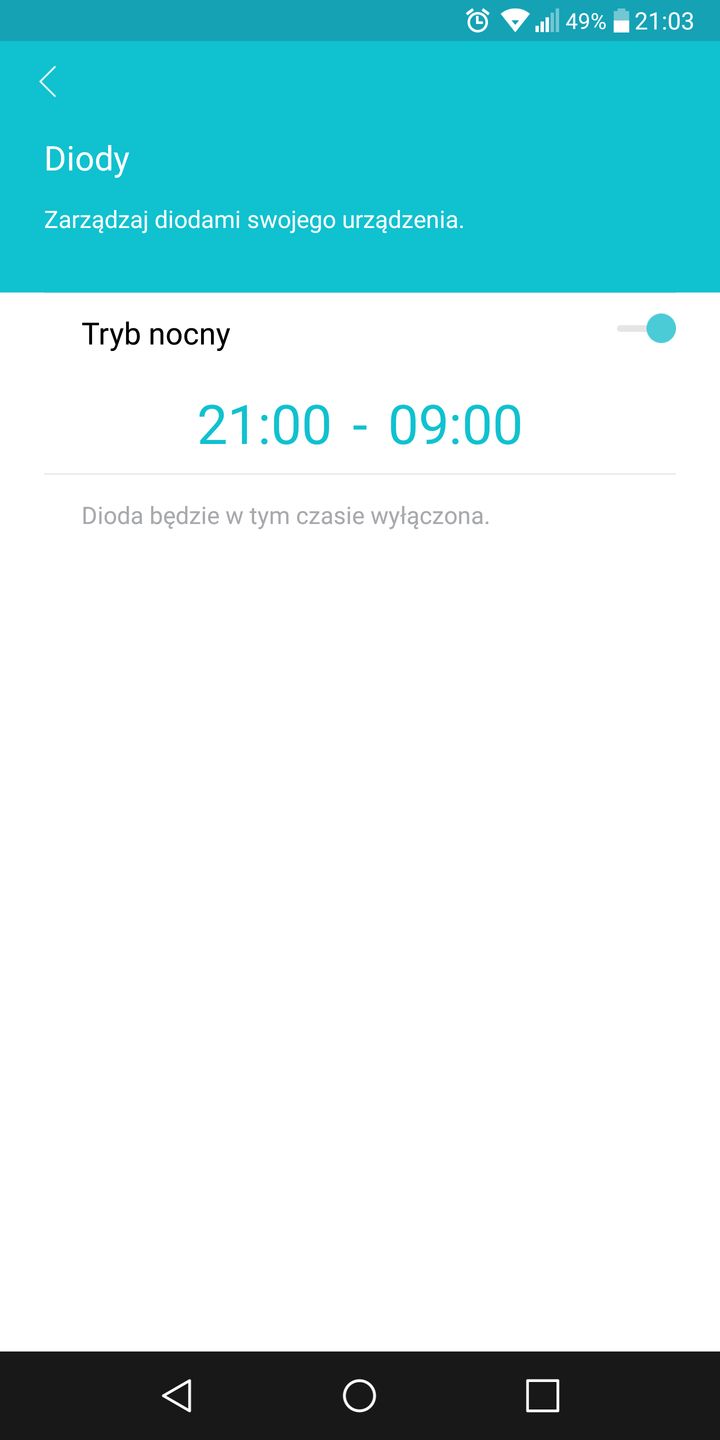The width and height of the screenshot is (720, 1440).
Task: Tap the 'Zarządzaj diodami swojego urządzenia' subtitle
Action: (x=253, y=219)
